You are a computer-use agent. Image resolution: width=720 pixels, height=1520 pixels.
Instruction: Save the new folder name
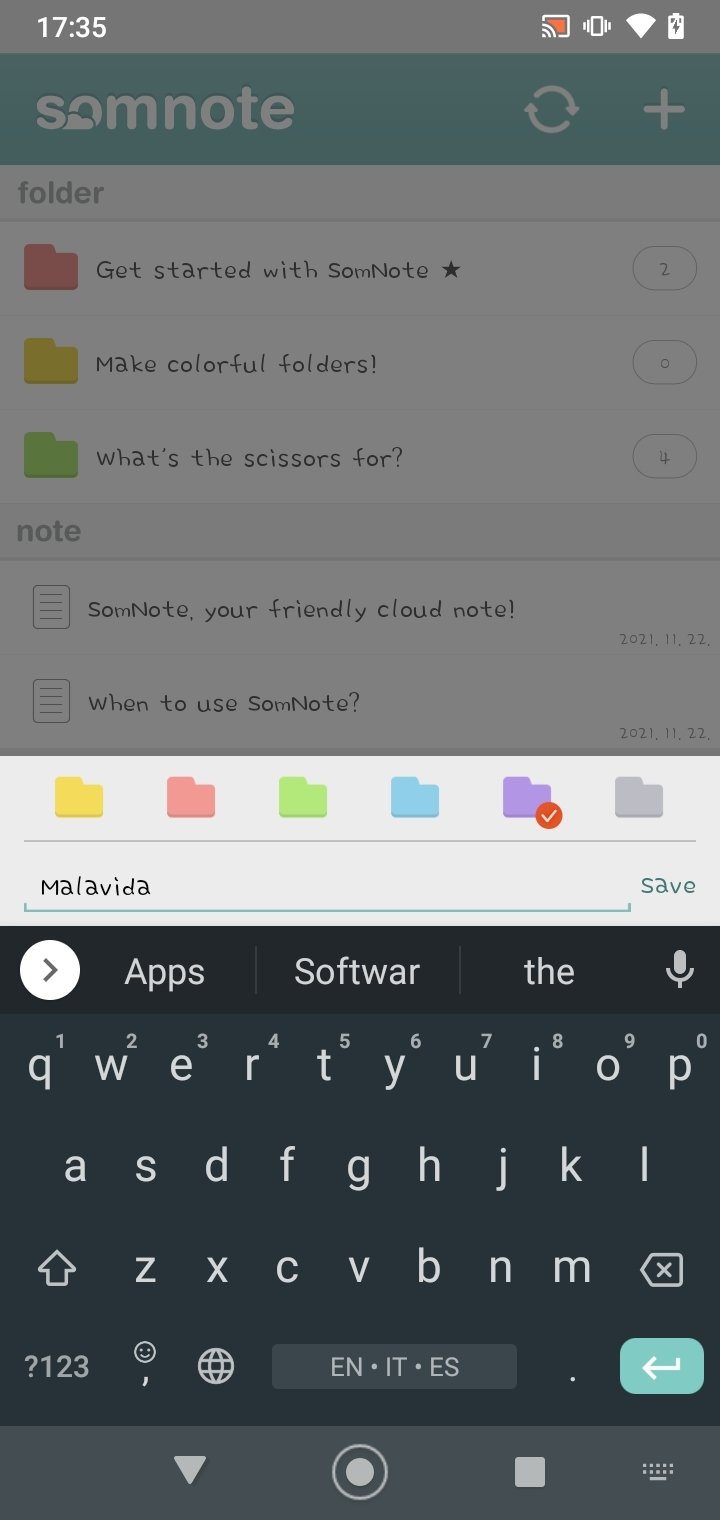pos(668,885)
